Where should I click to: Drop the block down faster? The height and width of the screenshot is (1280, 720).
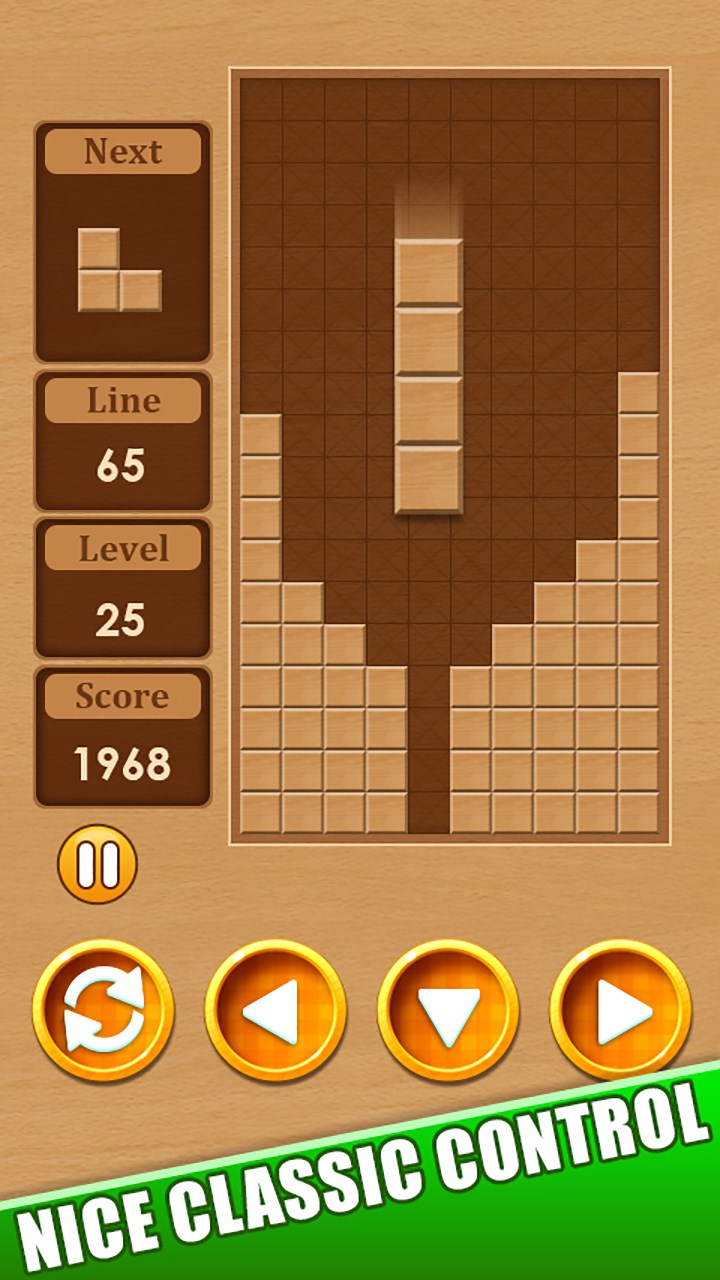[x=448, y=1010]
